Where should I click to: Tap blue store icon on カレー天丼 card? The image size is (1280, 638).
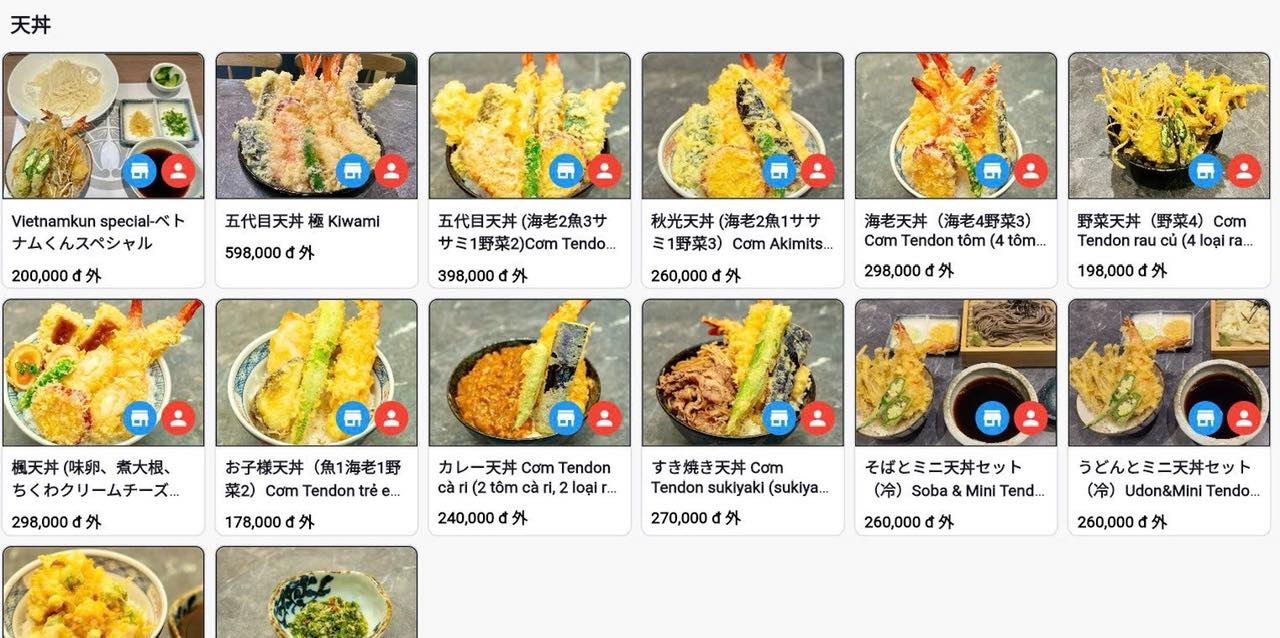tap(566, 418)
